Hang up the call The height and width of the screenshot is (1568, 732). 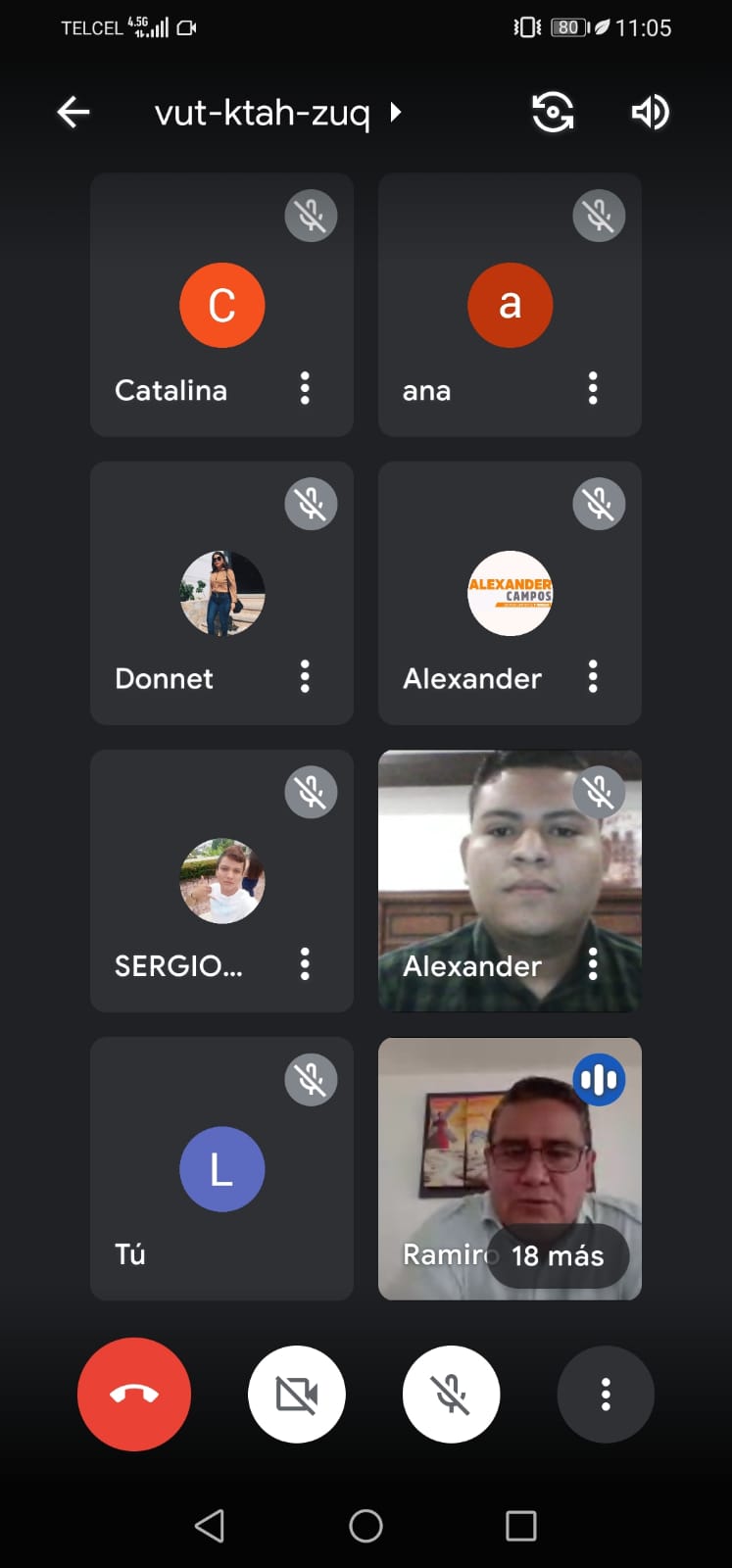pyautogui.click(x=134, y=1394)
